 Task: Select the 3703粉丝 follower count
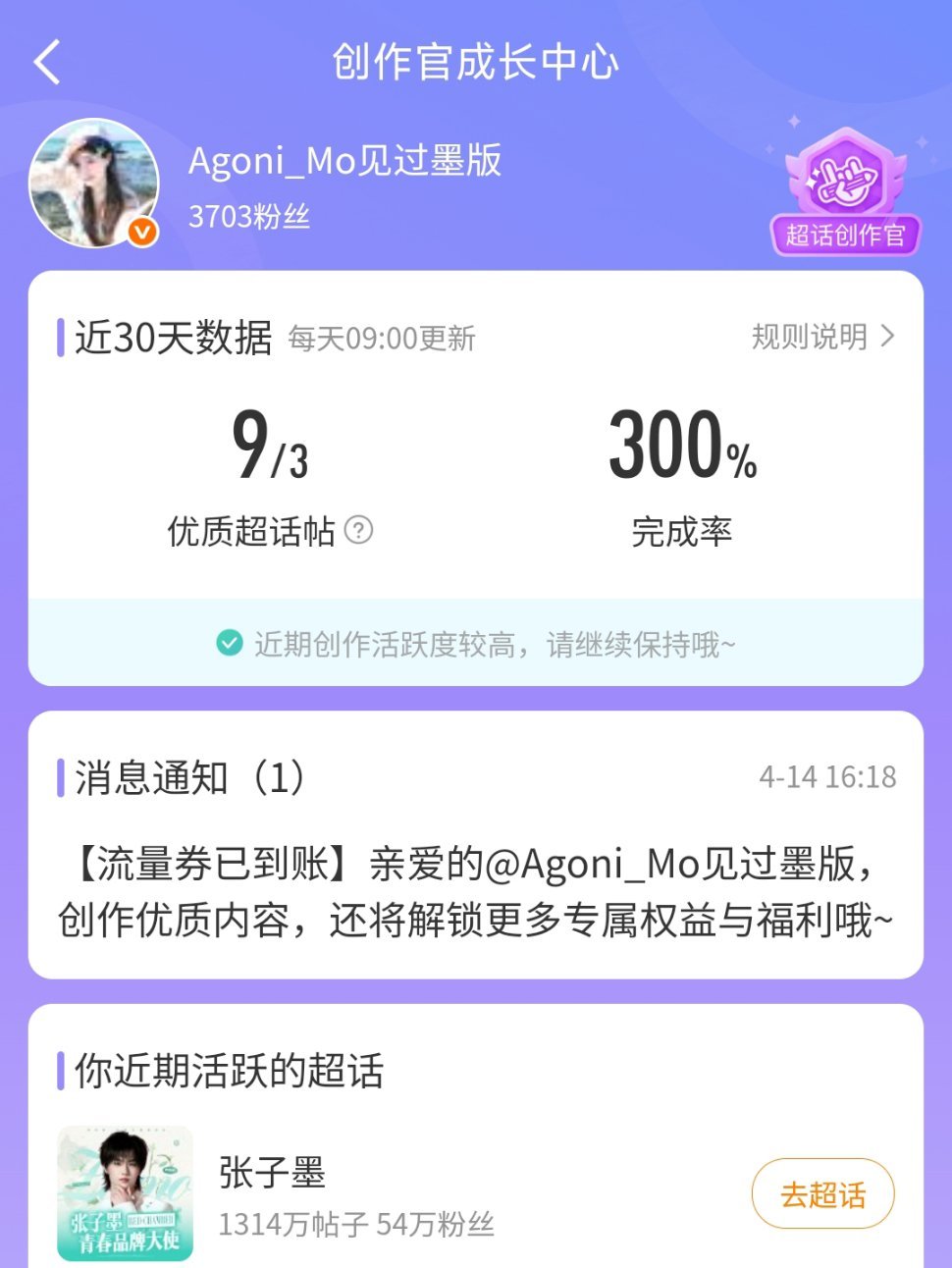(x=246, y=215)
